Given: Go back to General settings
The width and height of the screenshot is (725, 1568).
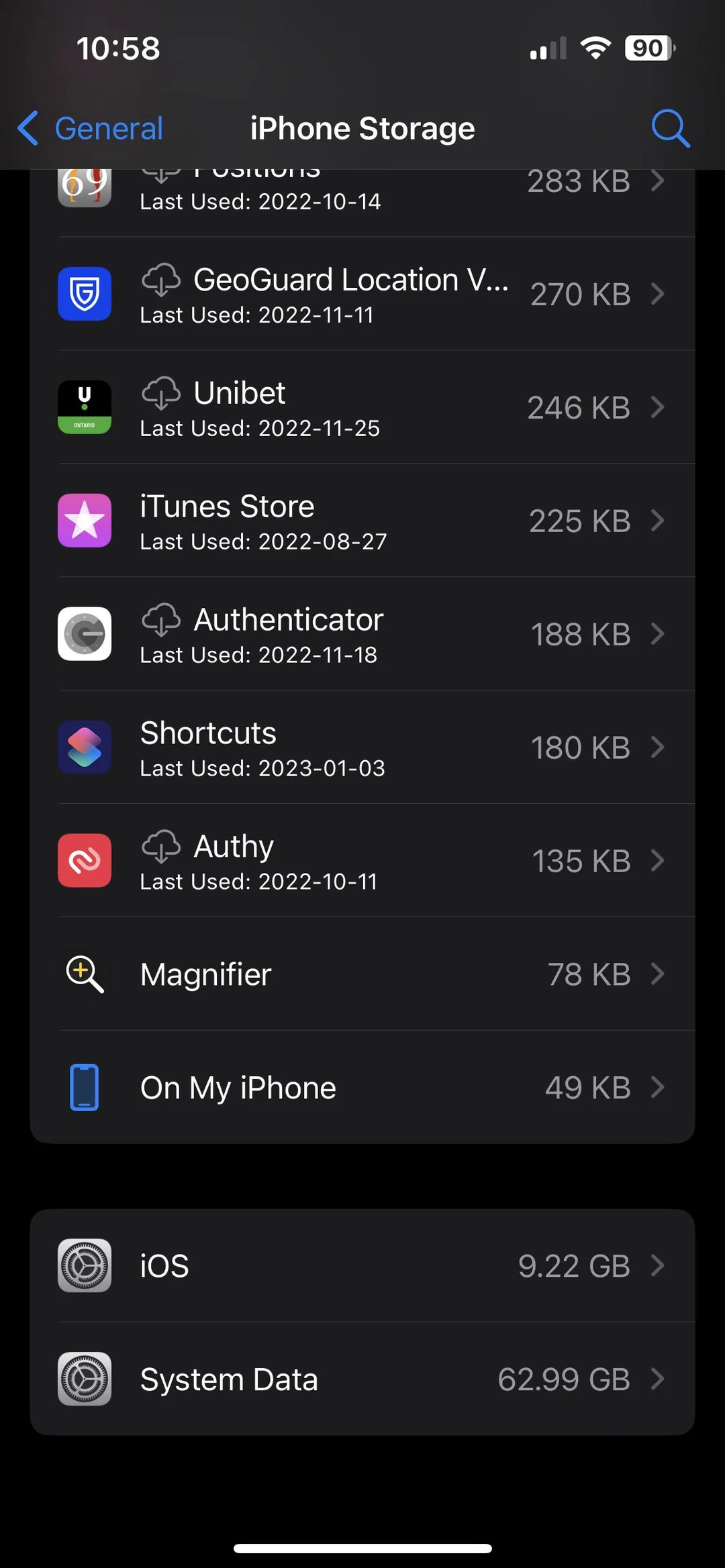Looking at the screenshot, I should click(x=87, y=127).
